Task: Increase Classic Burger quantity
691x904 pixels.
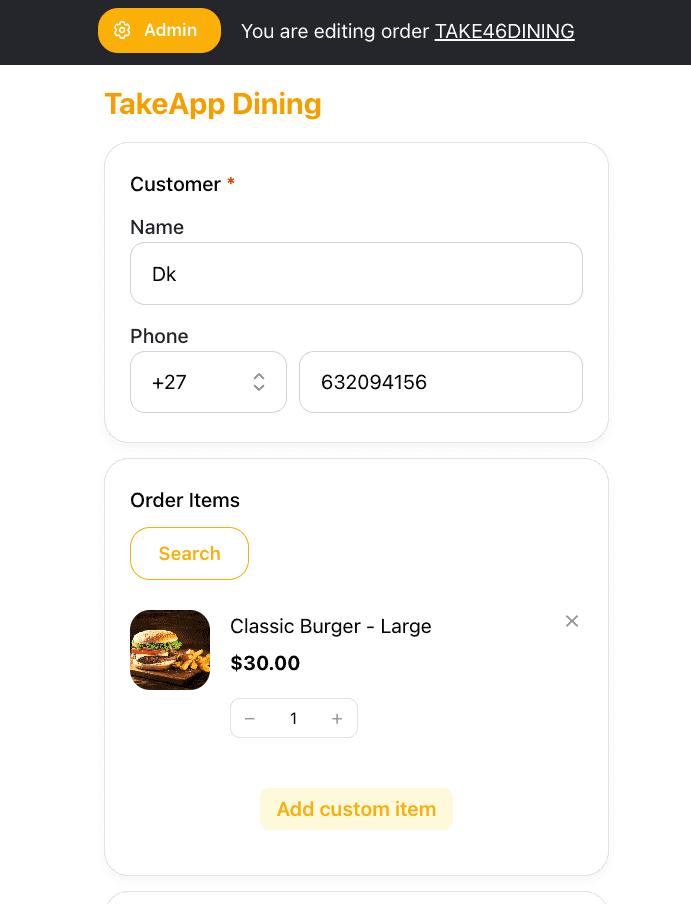Action: point(337,719)
